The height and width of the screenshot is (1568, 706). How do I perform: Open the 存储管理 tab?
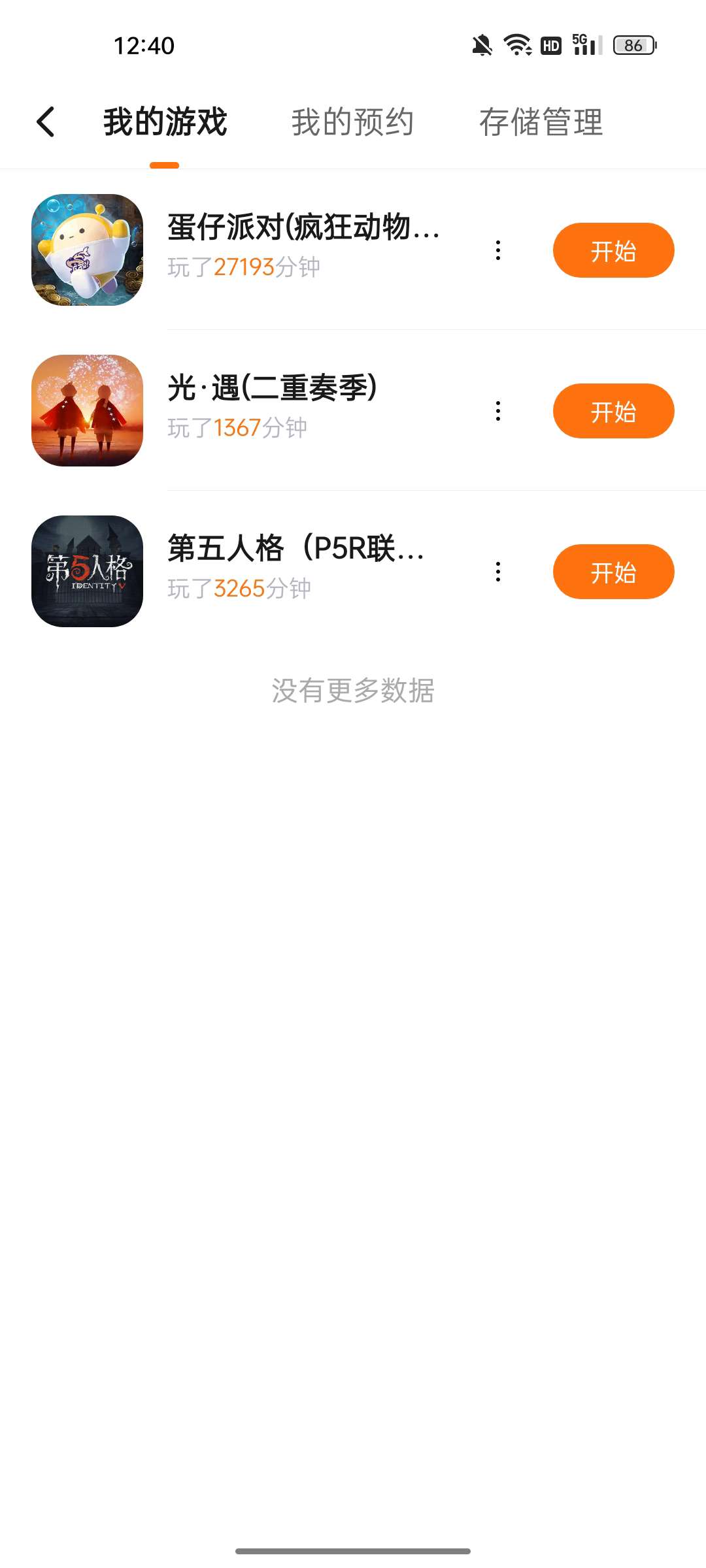(x=541, y=122)
